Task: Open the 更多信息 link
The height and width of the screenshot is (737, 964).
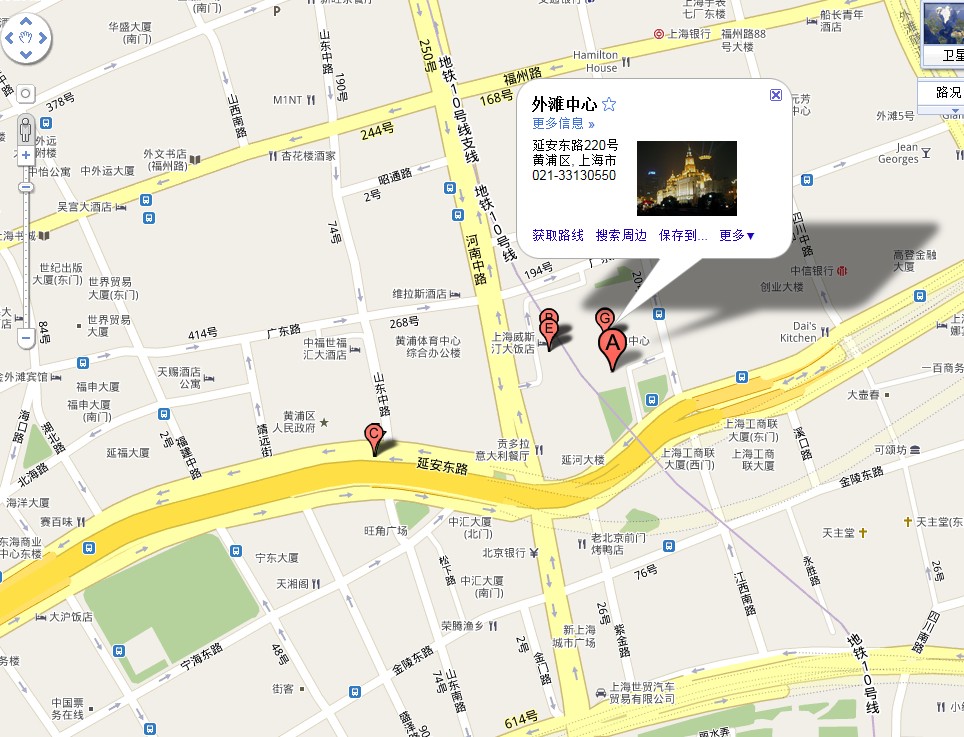Action: 563,124
